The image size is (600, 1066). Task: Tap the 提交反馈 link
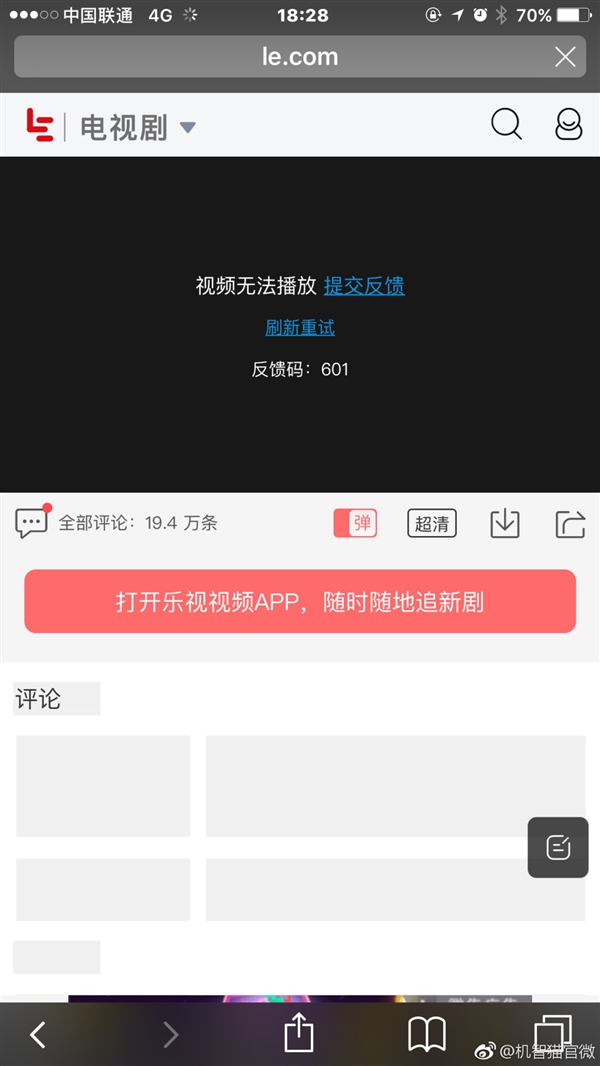coord(364,286)
